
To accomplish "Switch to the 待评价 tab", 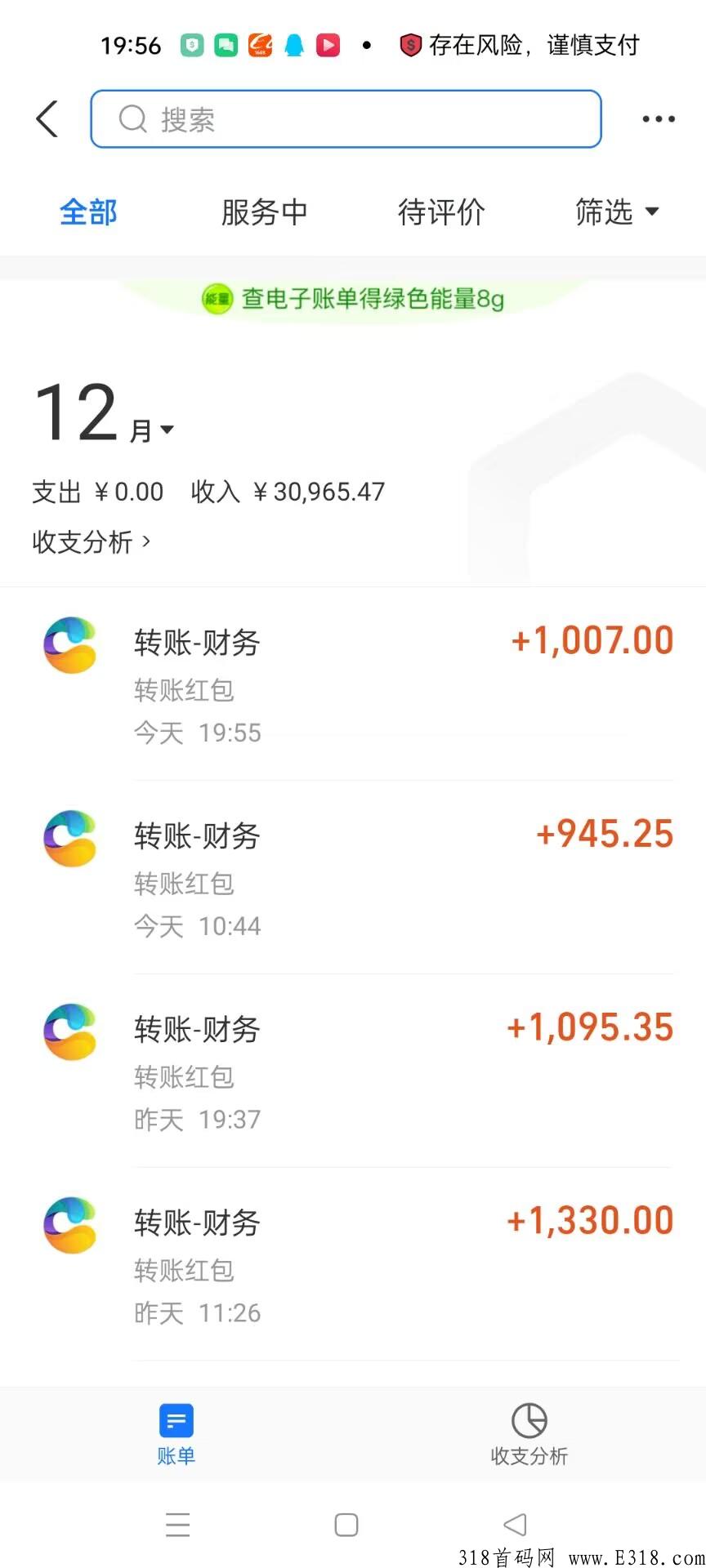I will point(441,212).
